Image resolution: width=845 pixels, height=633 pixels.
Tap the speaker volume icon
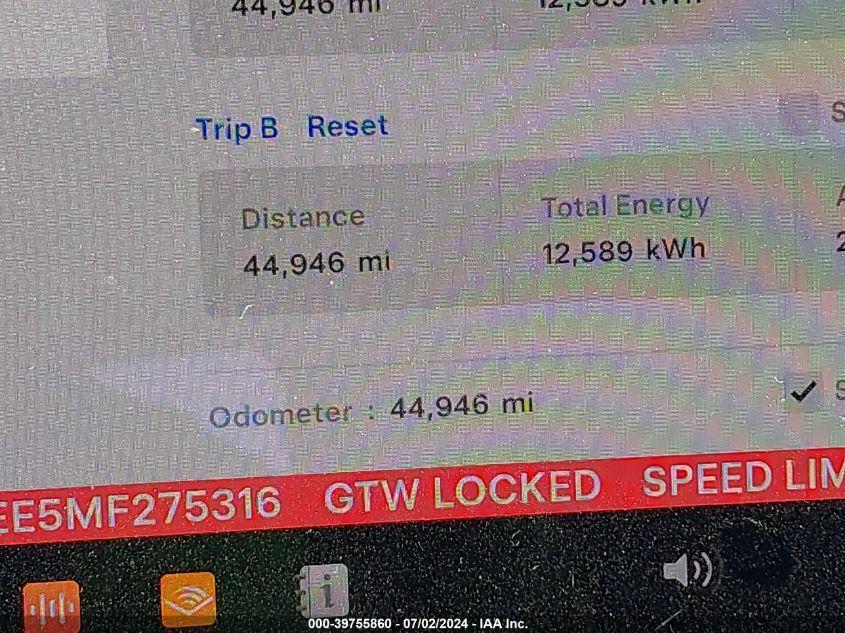pos(687,570)
